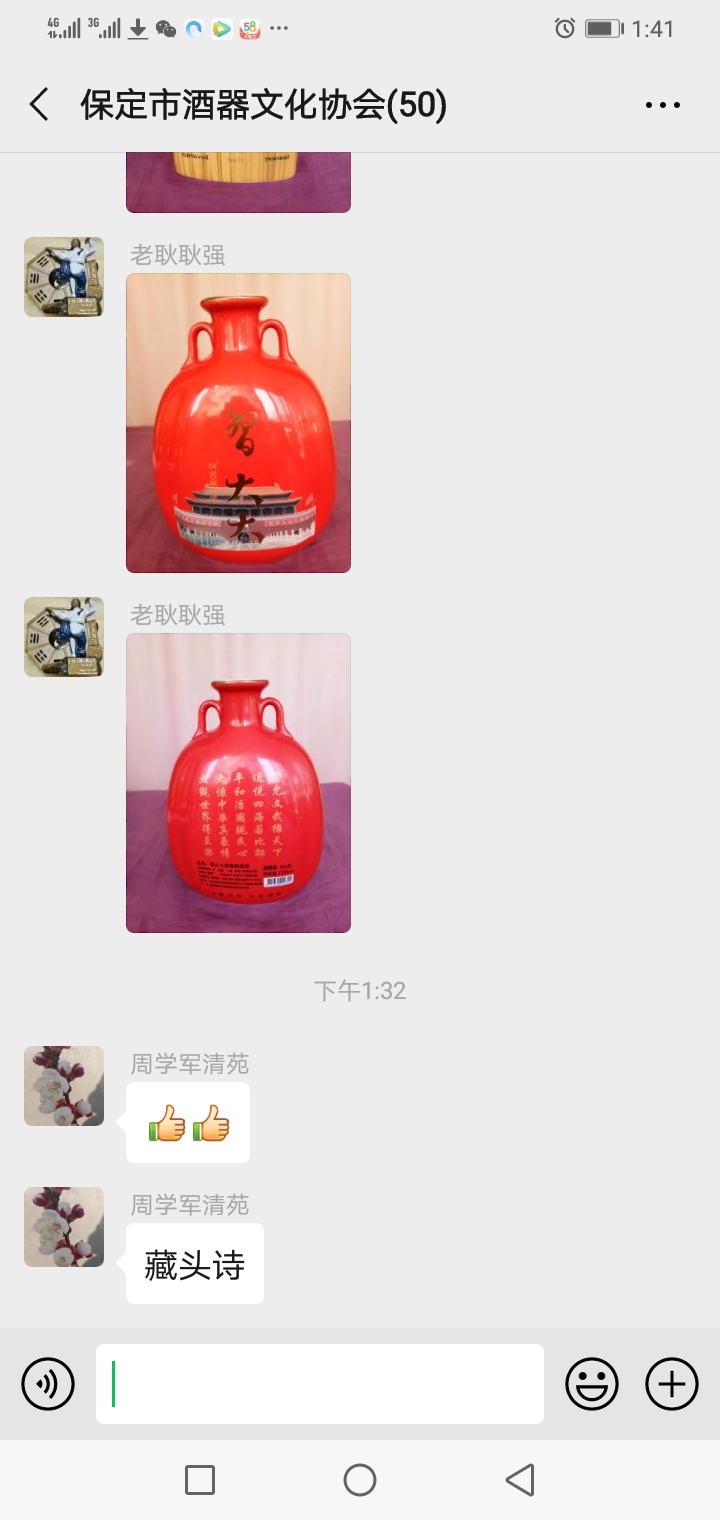The height and width of the screenshot is (1520, 720).
Task: Open the emoji sticker panel
Action: pos(592,1384)
